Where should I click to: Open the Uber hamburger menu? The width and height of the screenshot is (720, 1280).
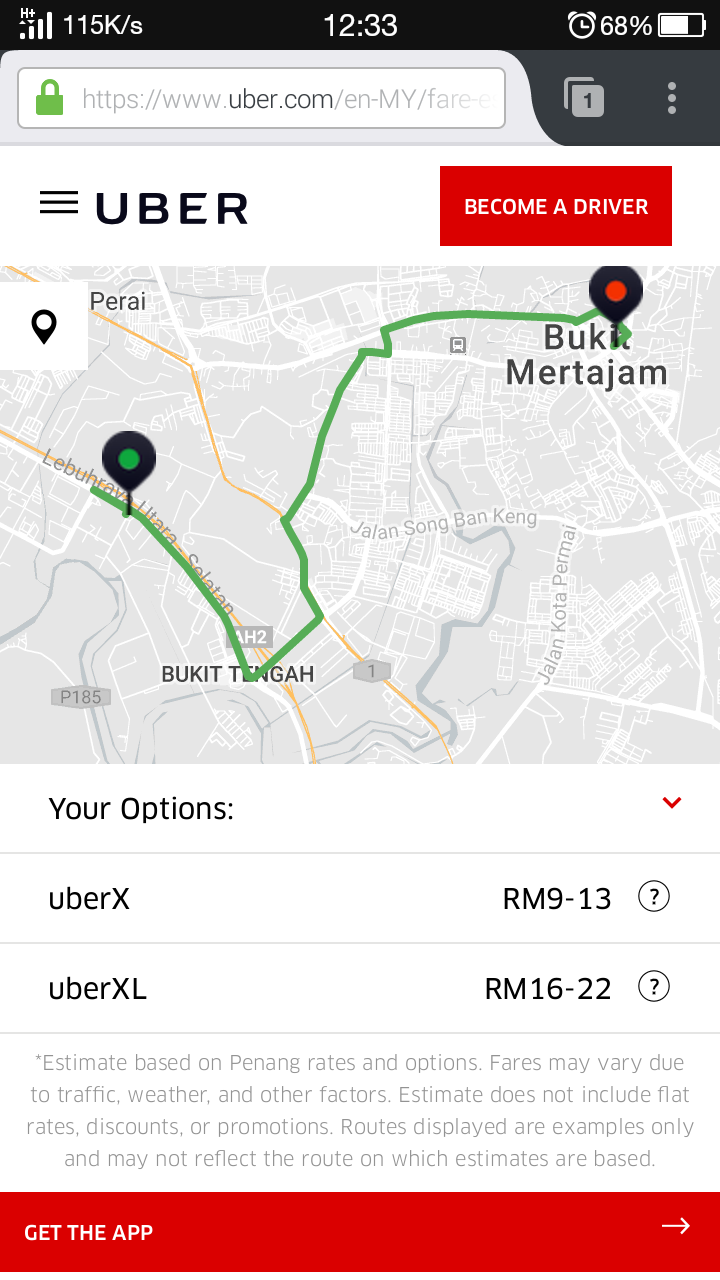(x=59, y=204)
